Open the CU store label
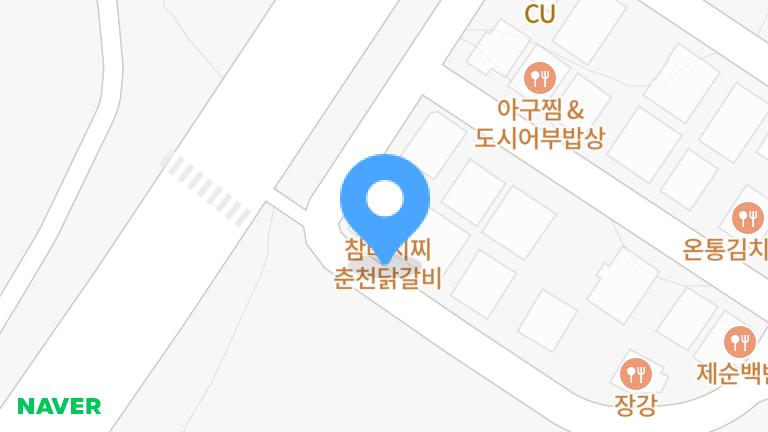 (x=540, y=14)
